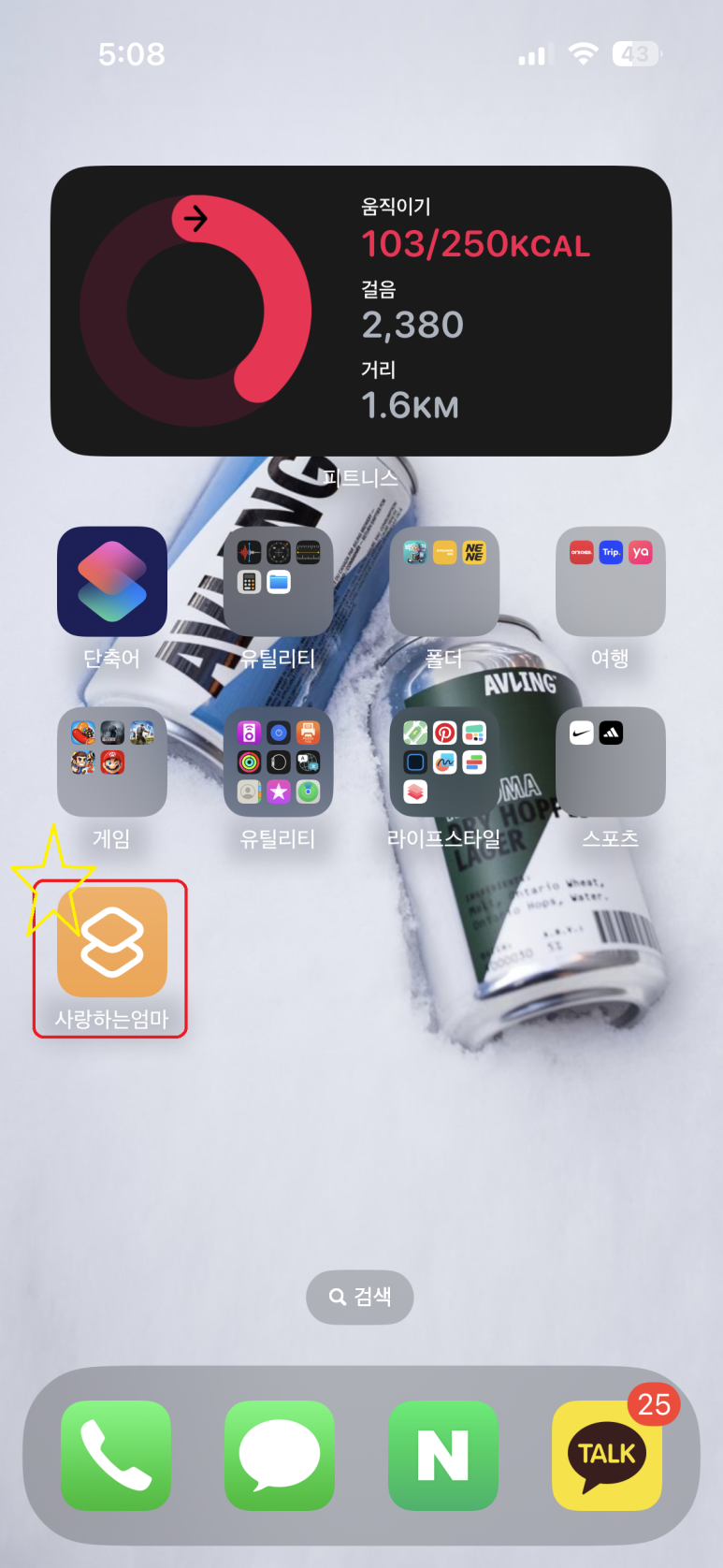Open the 유틸리티 folder beside the 단축어 app
This screenshot has height=1568, width=723.
point(278,582)
